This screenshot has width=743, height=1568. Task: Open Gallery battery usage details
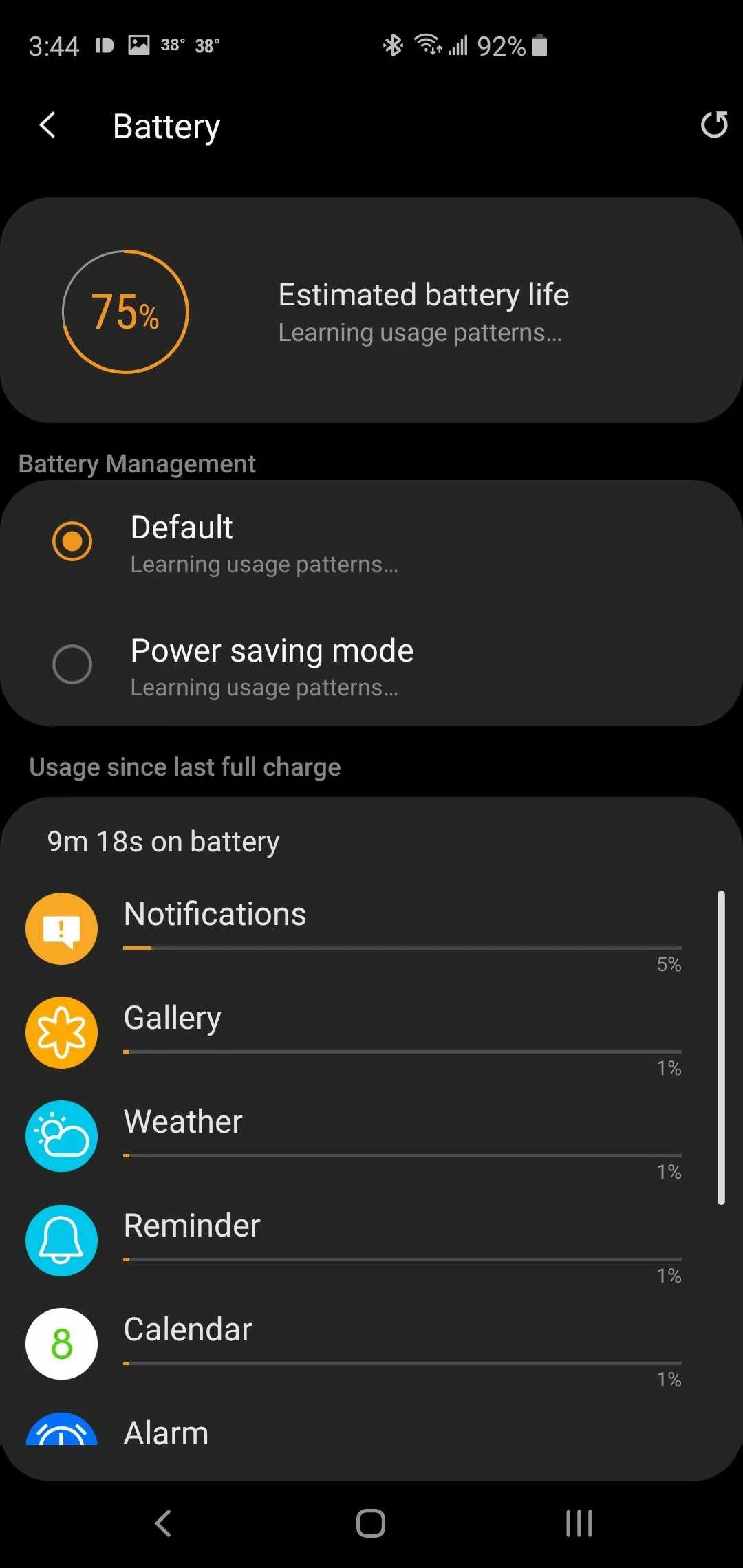354,1033
